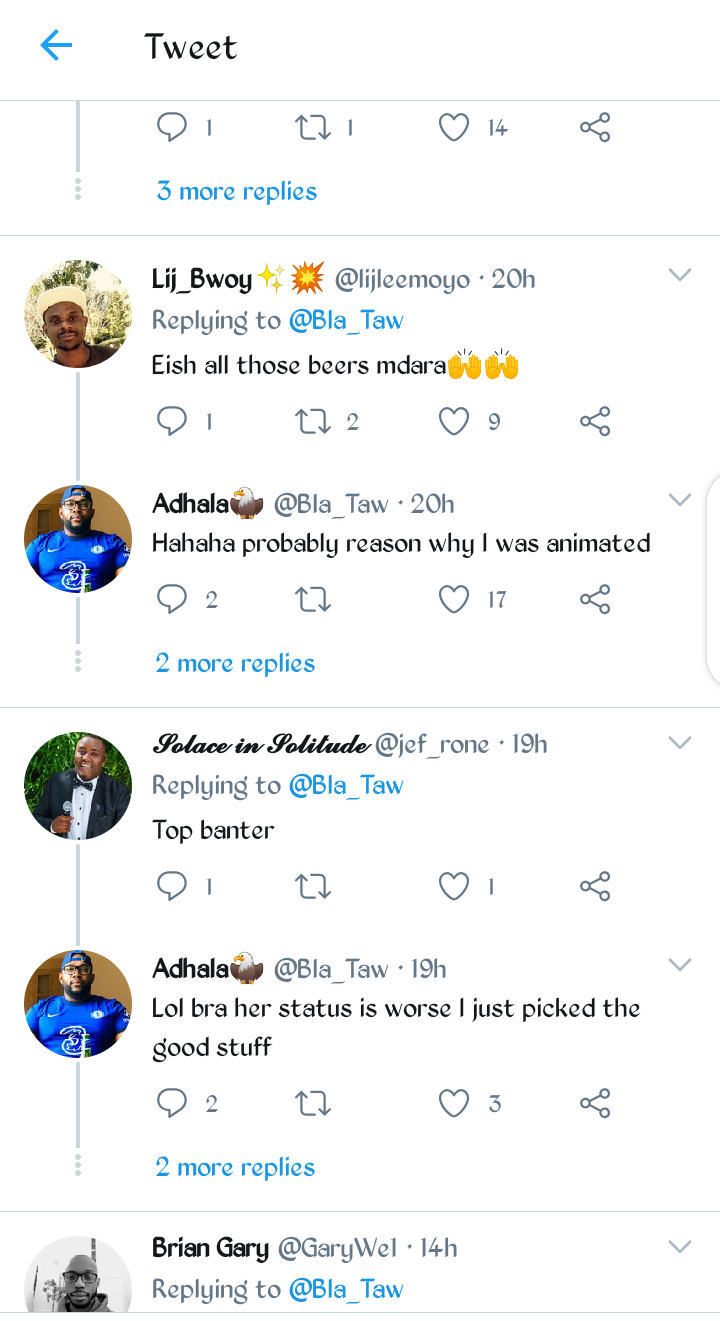Viewport: 720px width, 1321px height.
Task: Open dropdown arrow on Brian Gary's tweet
Action: pos(680,1246)
